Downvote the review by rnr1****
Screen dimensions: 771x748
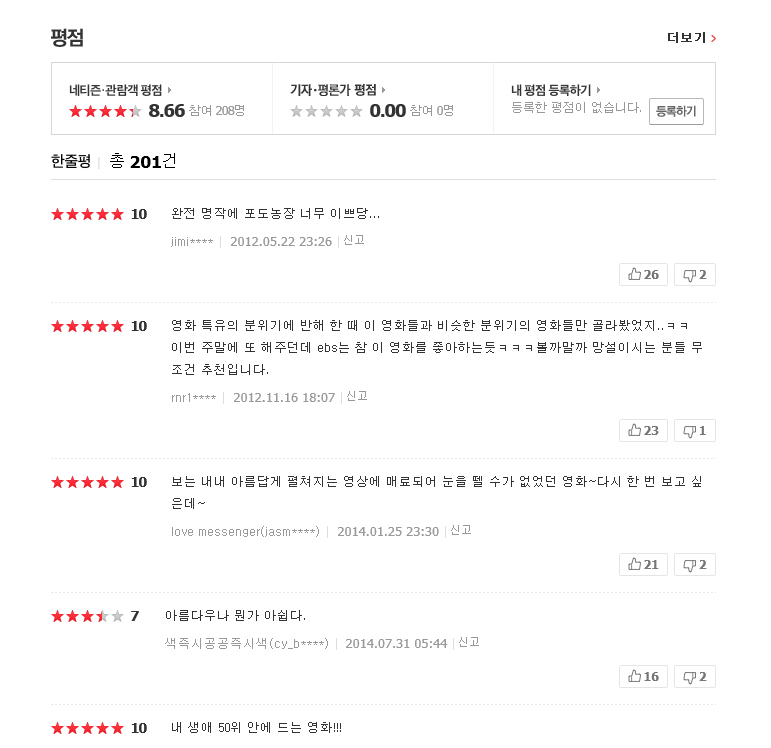click(694, 431)
